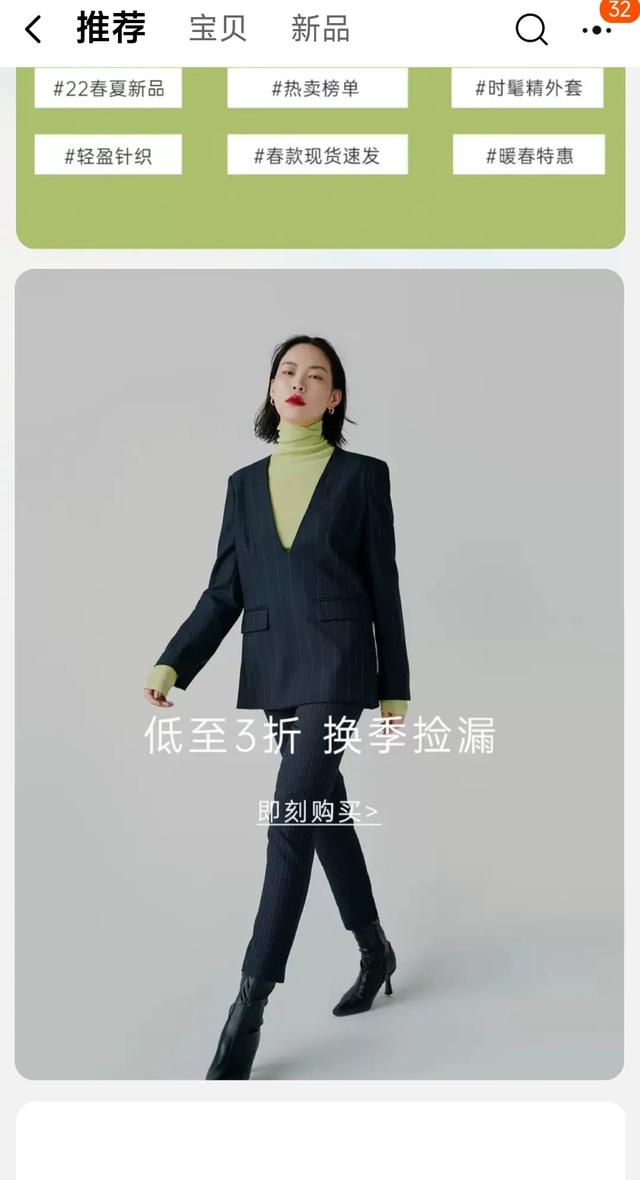
Task: Choose the #轻盈针织 tag
Action: pos(108,155)
